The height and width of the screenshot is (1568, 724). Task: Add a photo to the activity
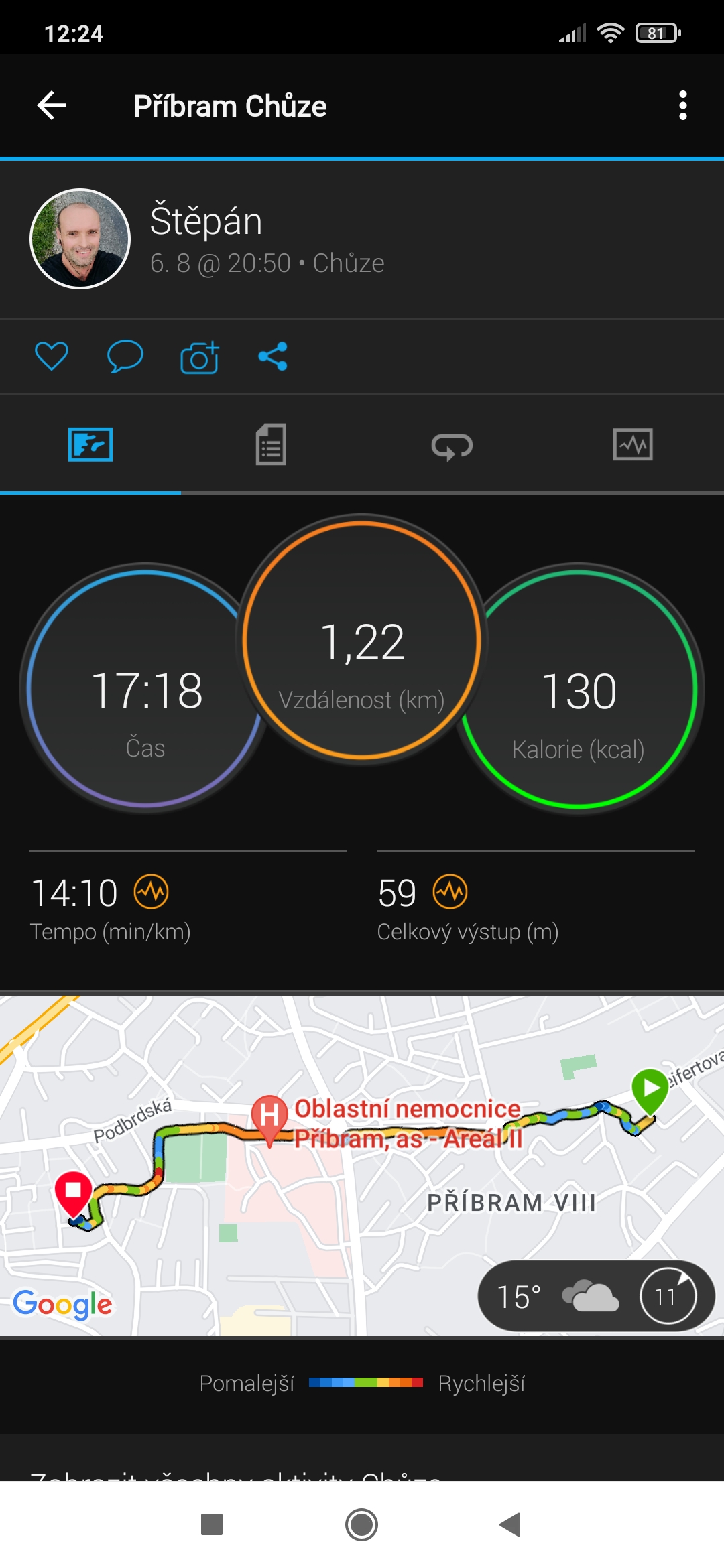[x=199, y=357]
